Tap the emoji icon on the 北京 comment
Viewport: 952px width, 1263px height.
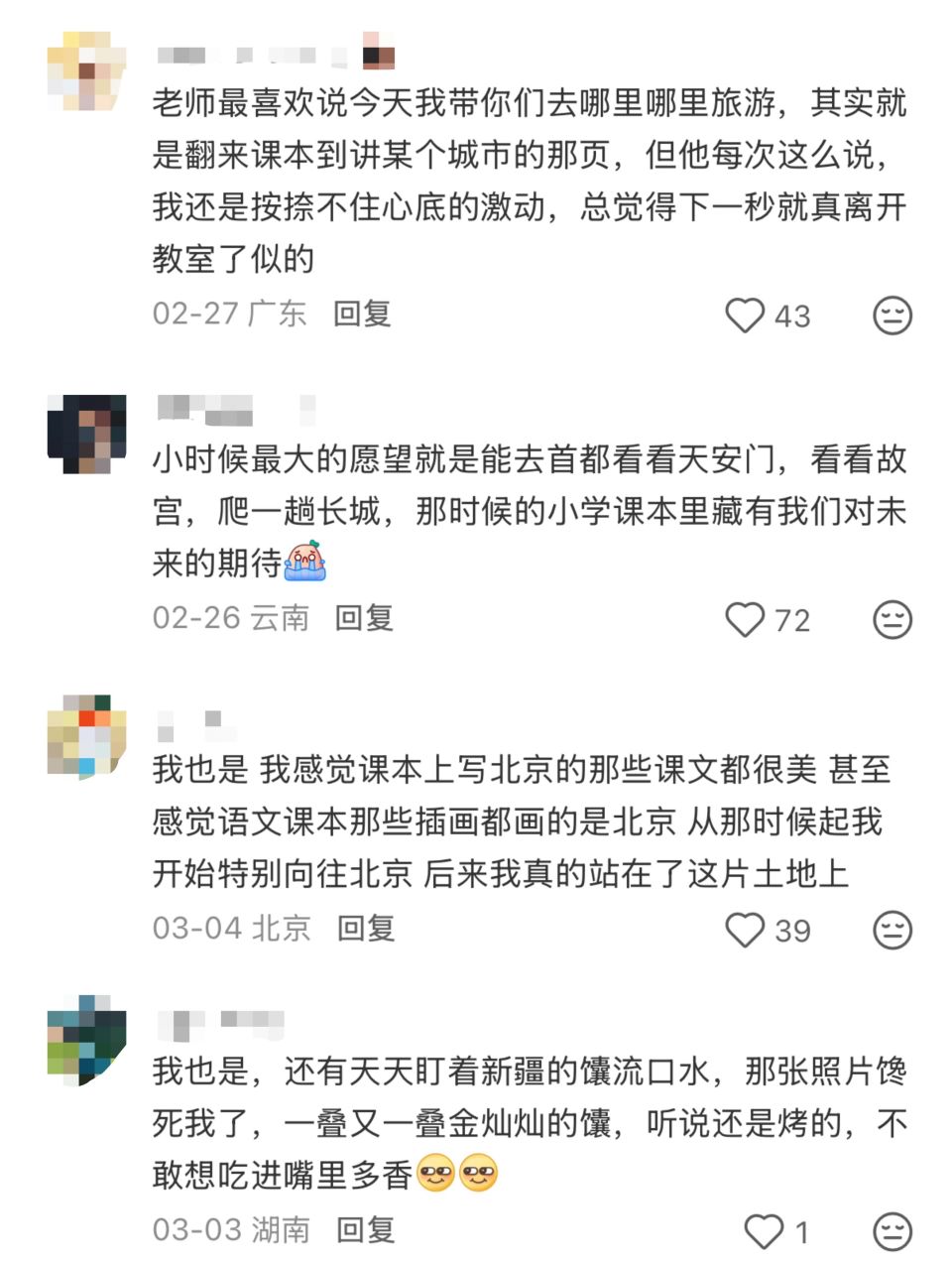(x=893, y=929)
